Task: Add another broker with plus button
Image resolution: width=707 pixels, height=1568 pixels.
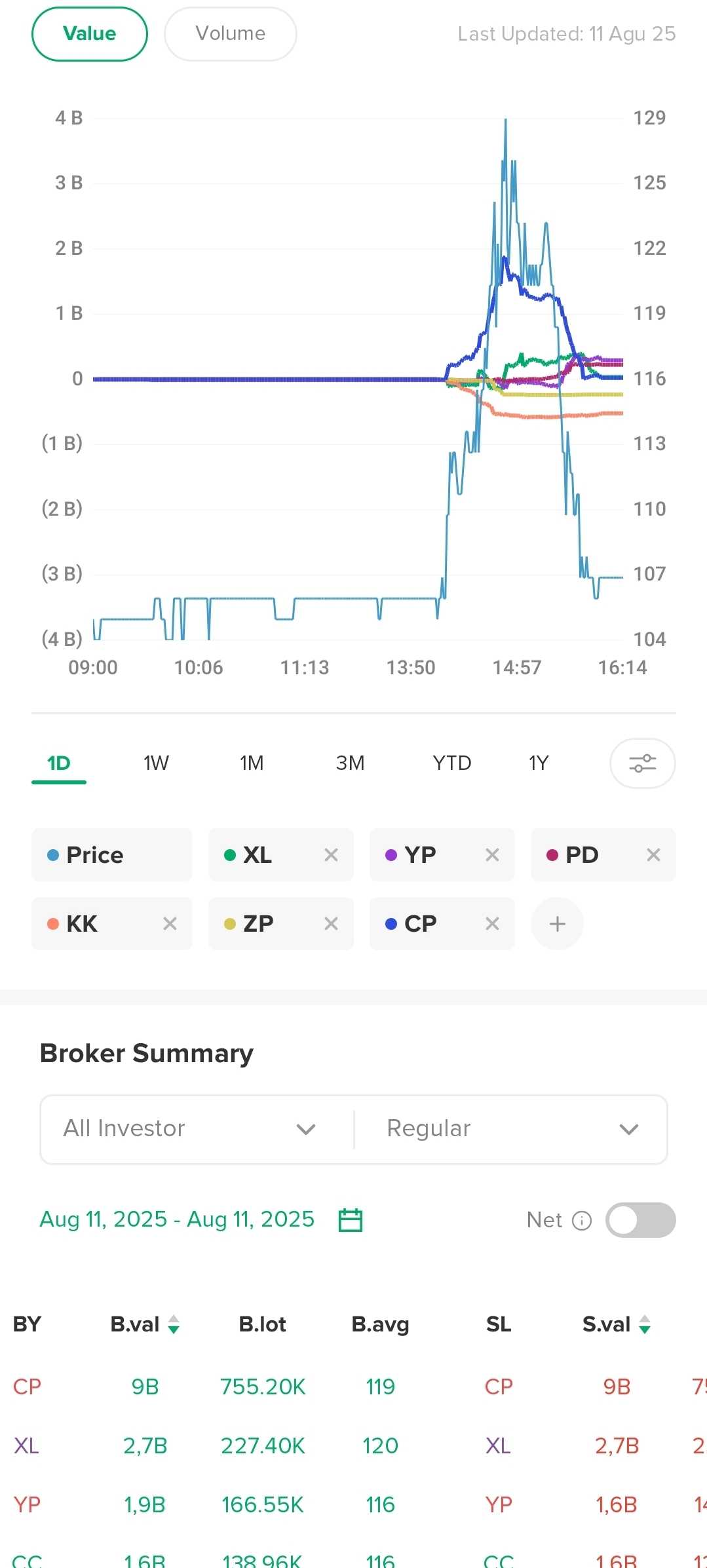Action: coord(557,923)
